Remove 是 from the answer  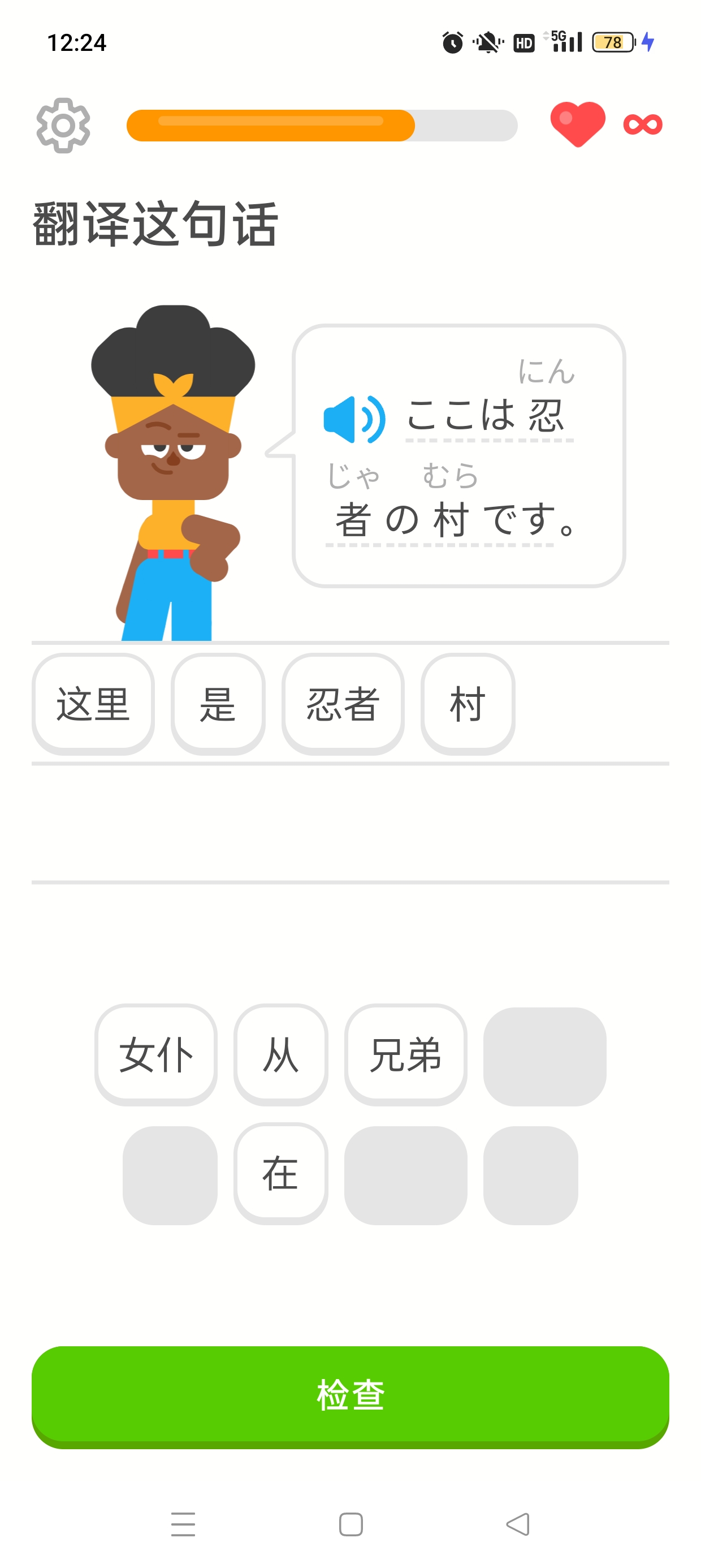218,704
